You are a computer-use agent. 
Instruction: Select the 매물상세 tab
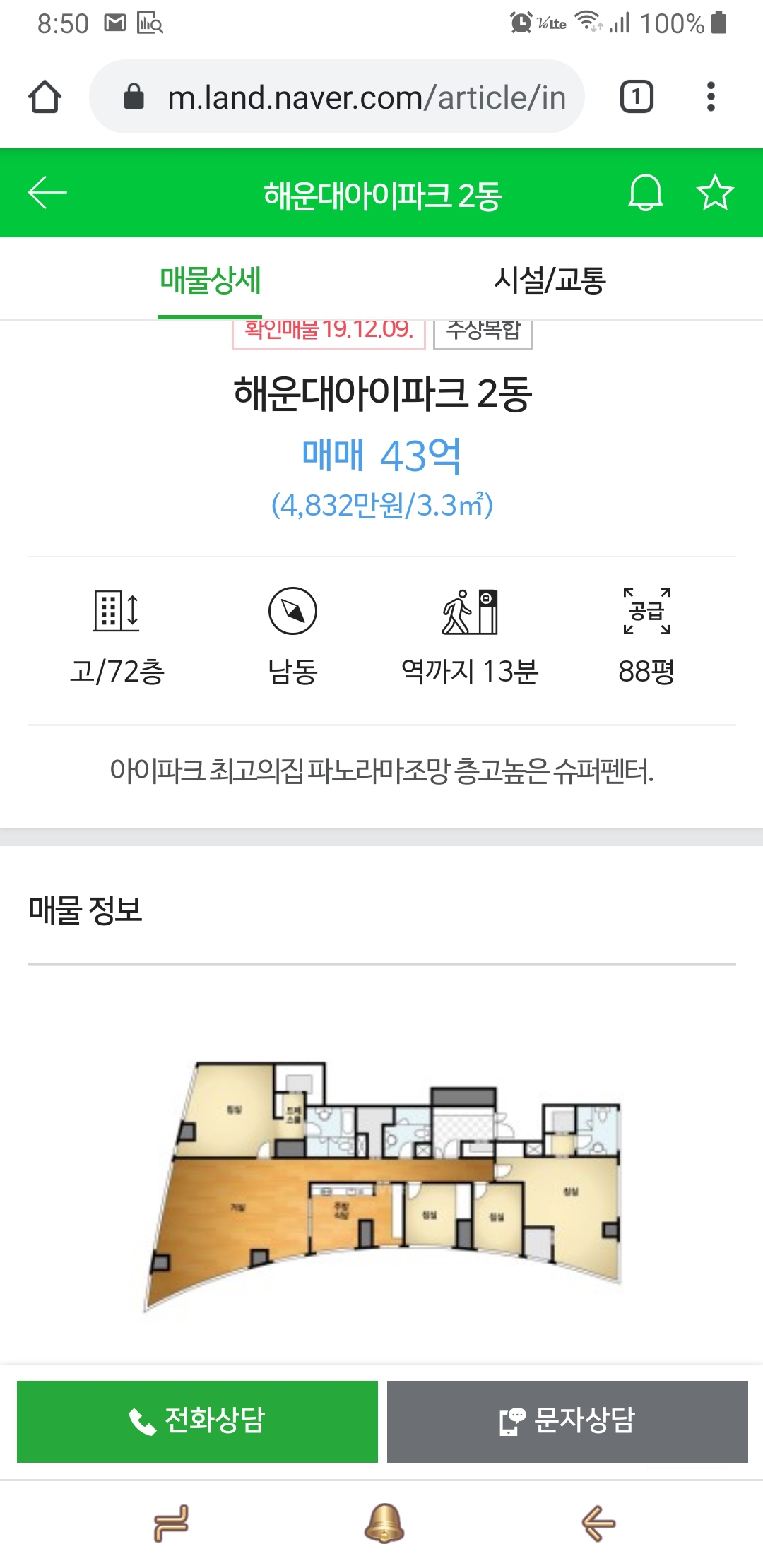tap(210, 280)
